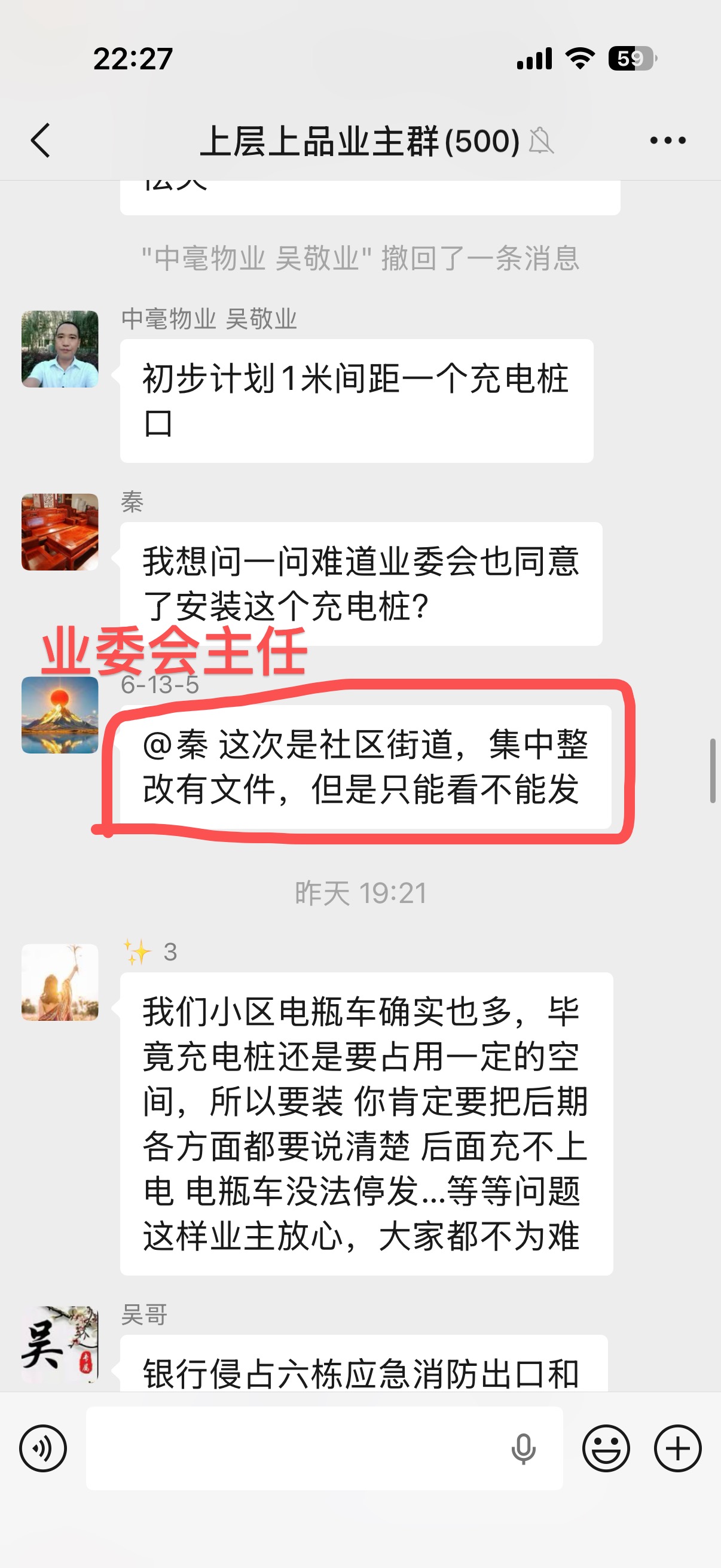This screenshot has height=1568, width=721.
Task: Go back from the group chat
Action: [x=41, y=141]
